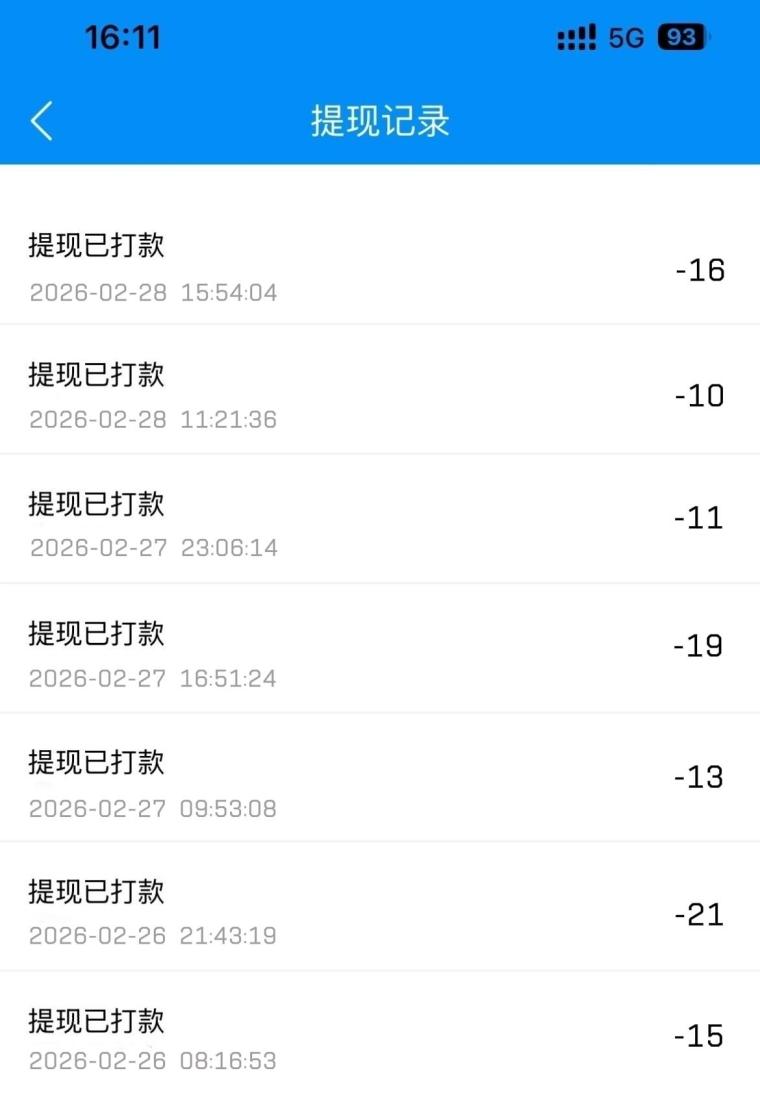Tap the last 提现已打款 status label
Screen dimensions: 760x1095
95,1022
